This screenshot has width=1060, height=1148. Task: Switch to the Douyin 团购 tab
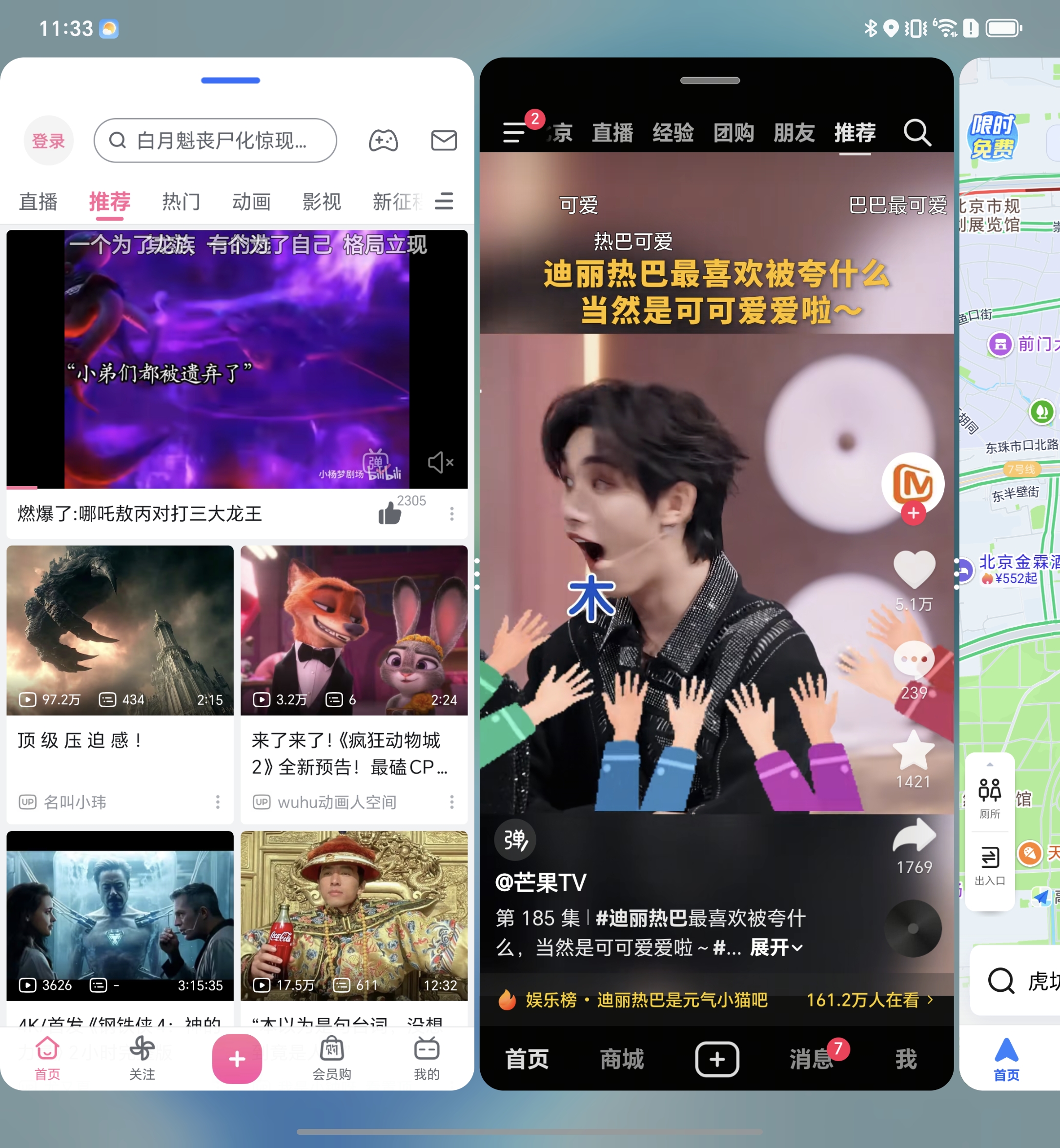[x=734, y=133]
